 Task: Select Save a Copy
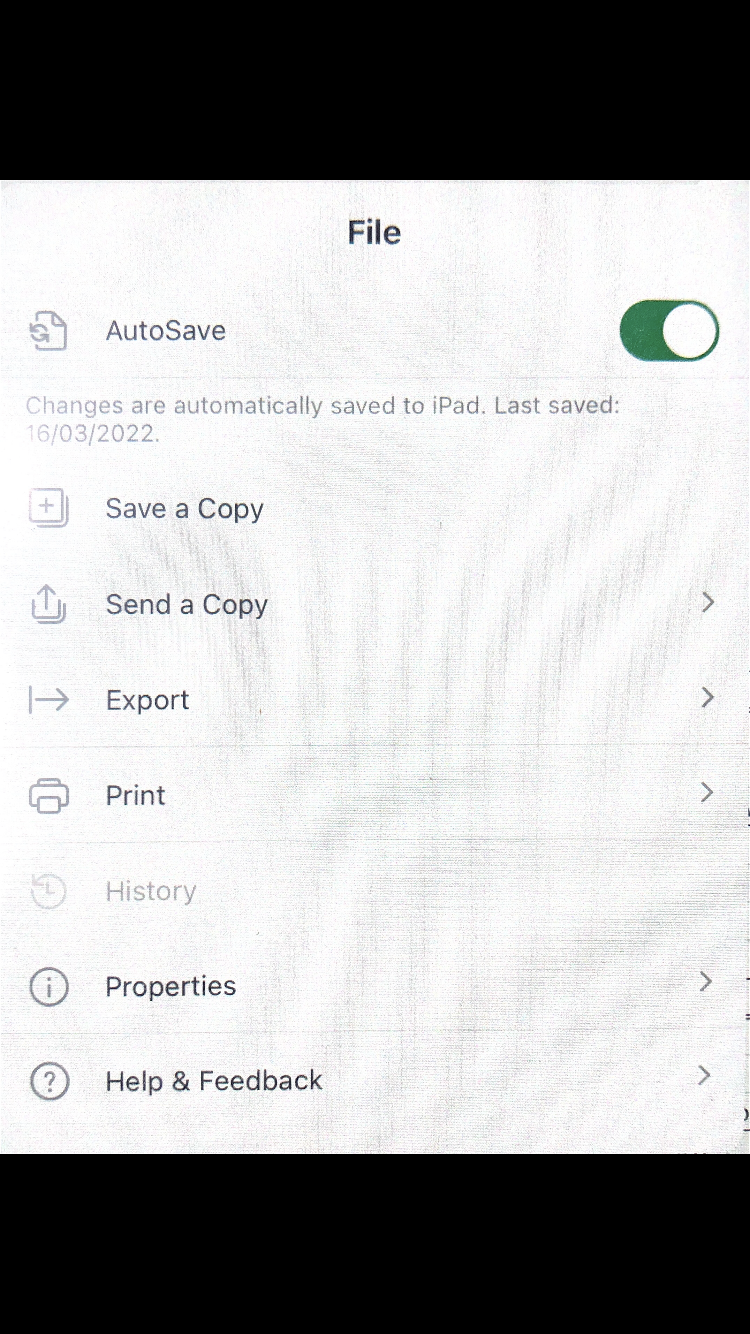tap(185, 509)
